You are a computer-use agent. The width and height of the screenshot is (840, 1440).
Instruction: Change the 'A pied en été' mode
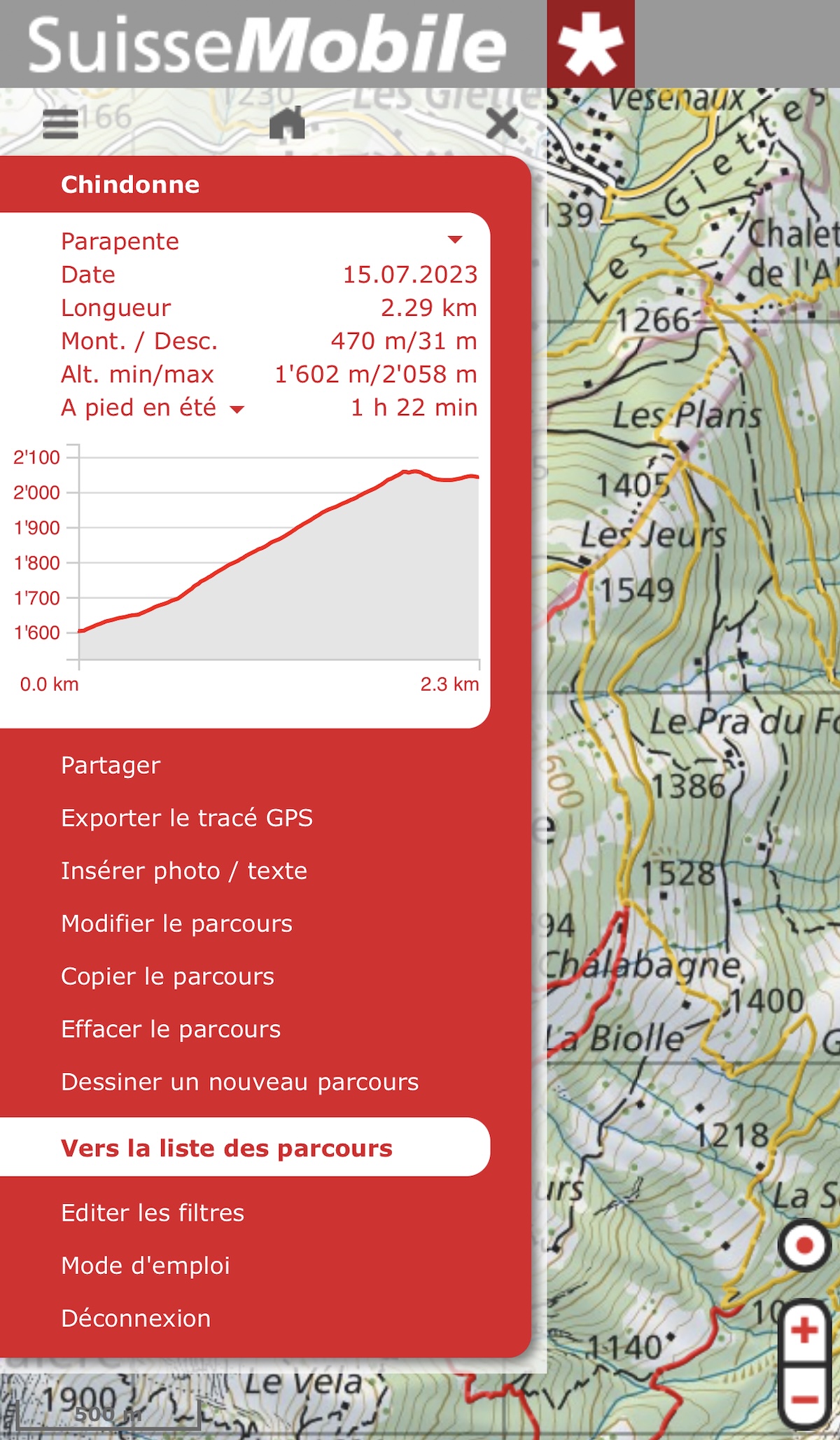pyautogui.click(x=237, y=409)
